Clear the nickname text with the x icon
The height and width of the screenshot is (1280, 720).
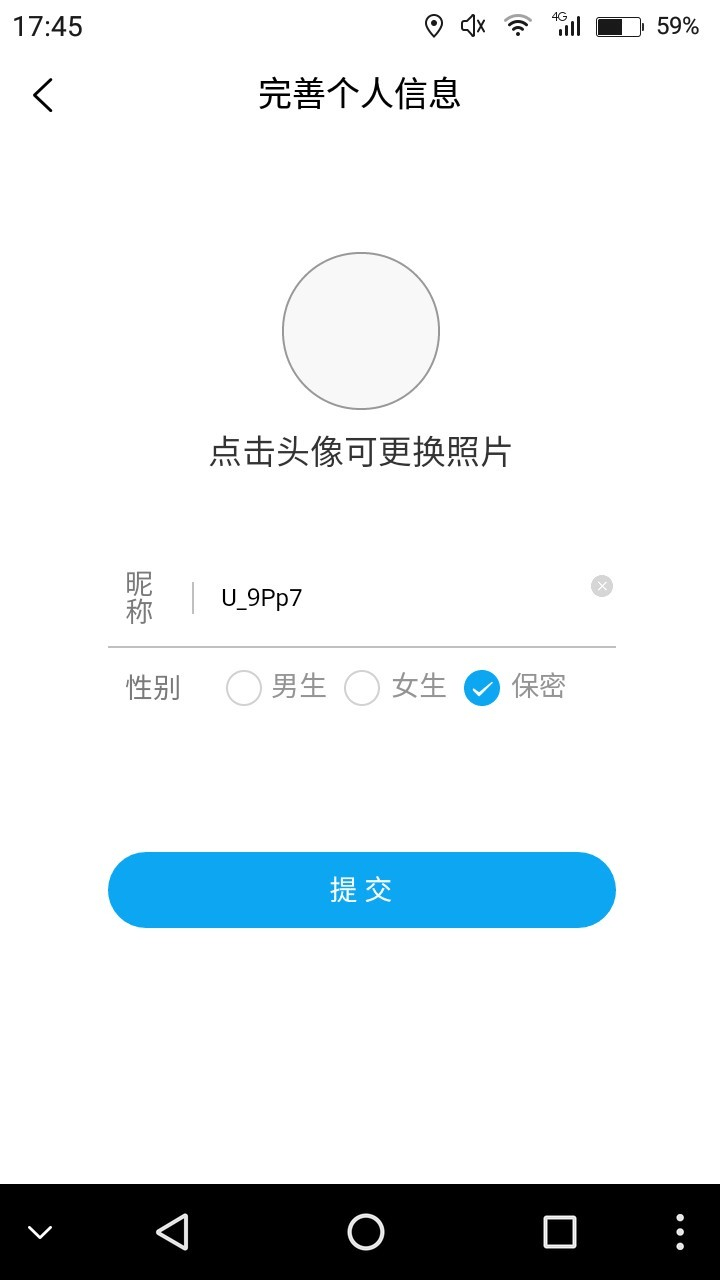(602, 585)
